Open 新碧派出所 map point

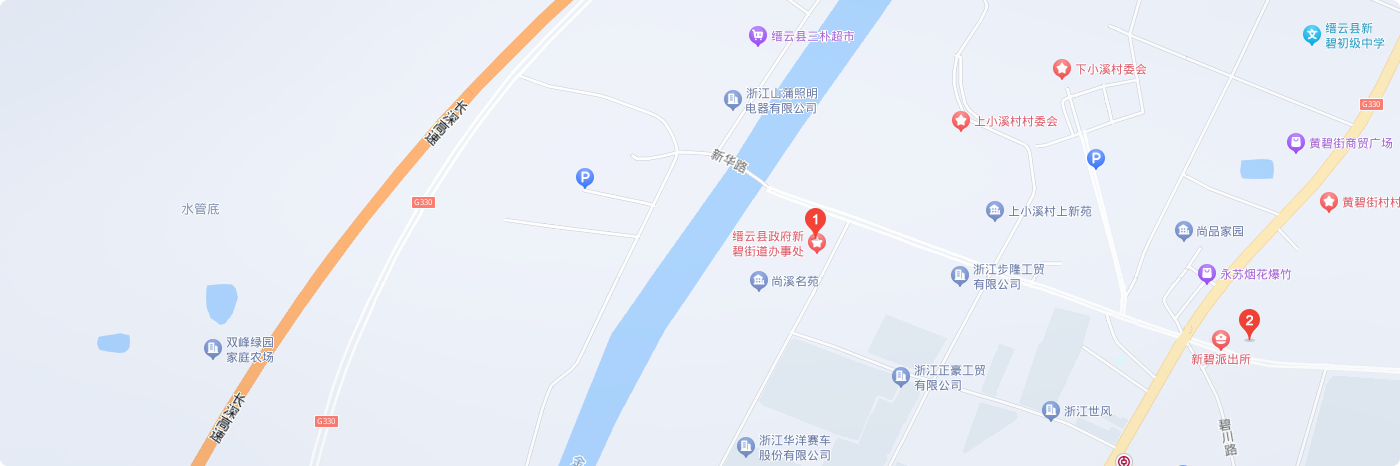pos(1220,340)
